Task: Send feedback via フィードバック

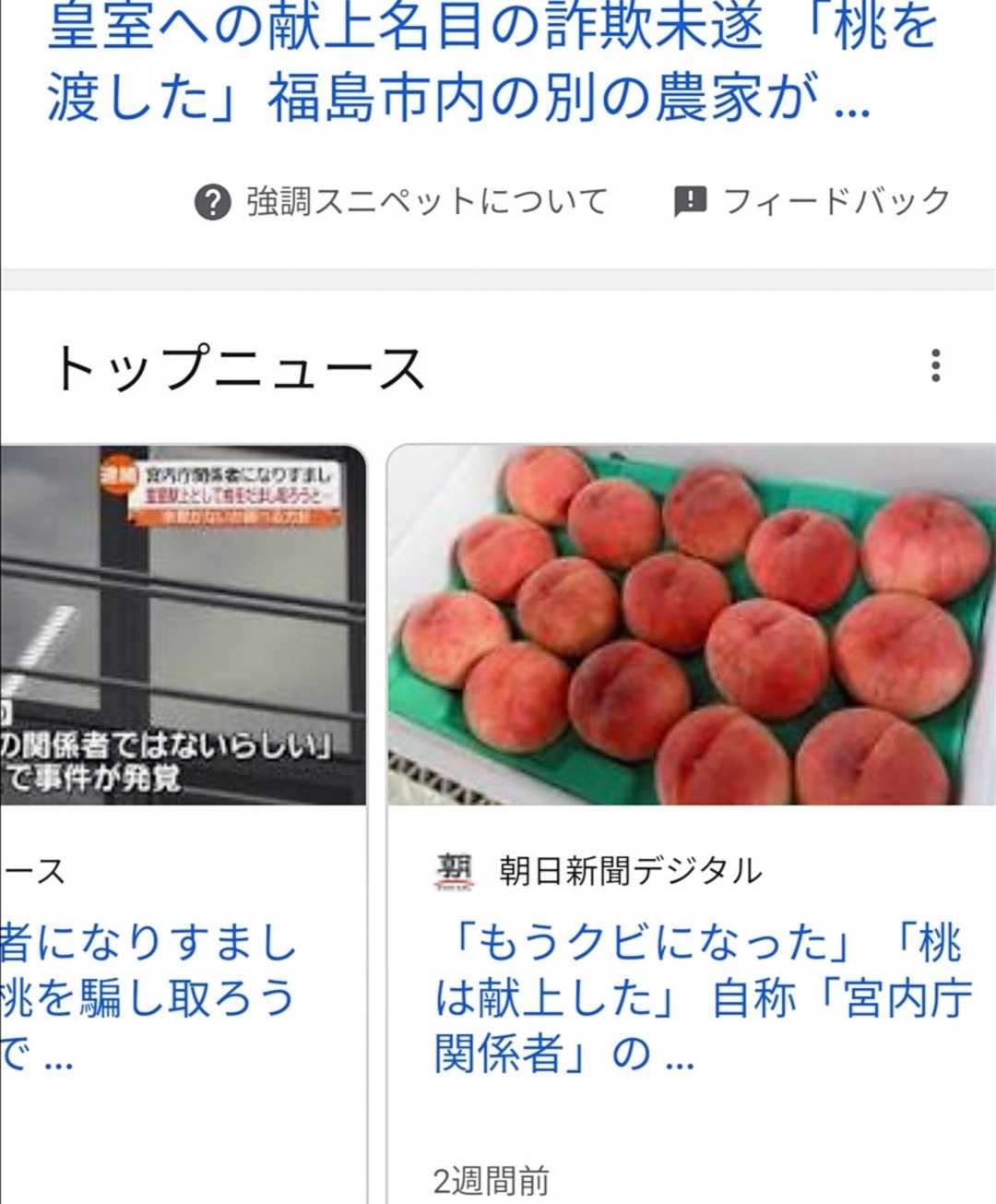Action: pos(812,201)
